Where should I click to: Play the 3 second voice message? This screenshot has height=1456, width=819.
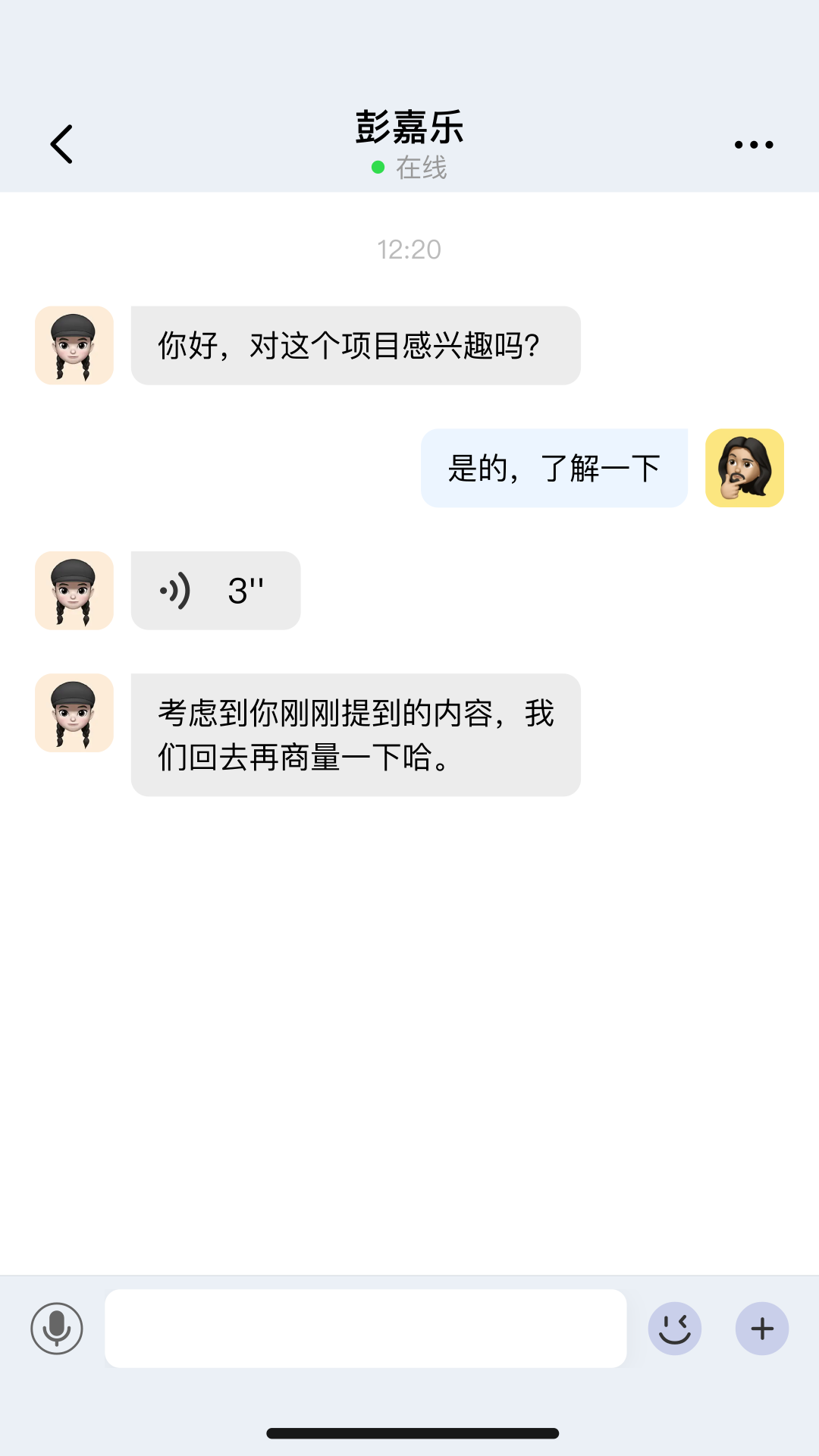[215, 590]
